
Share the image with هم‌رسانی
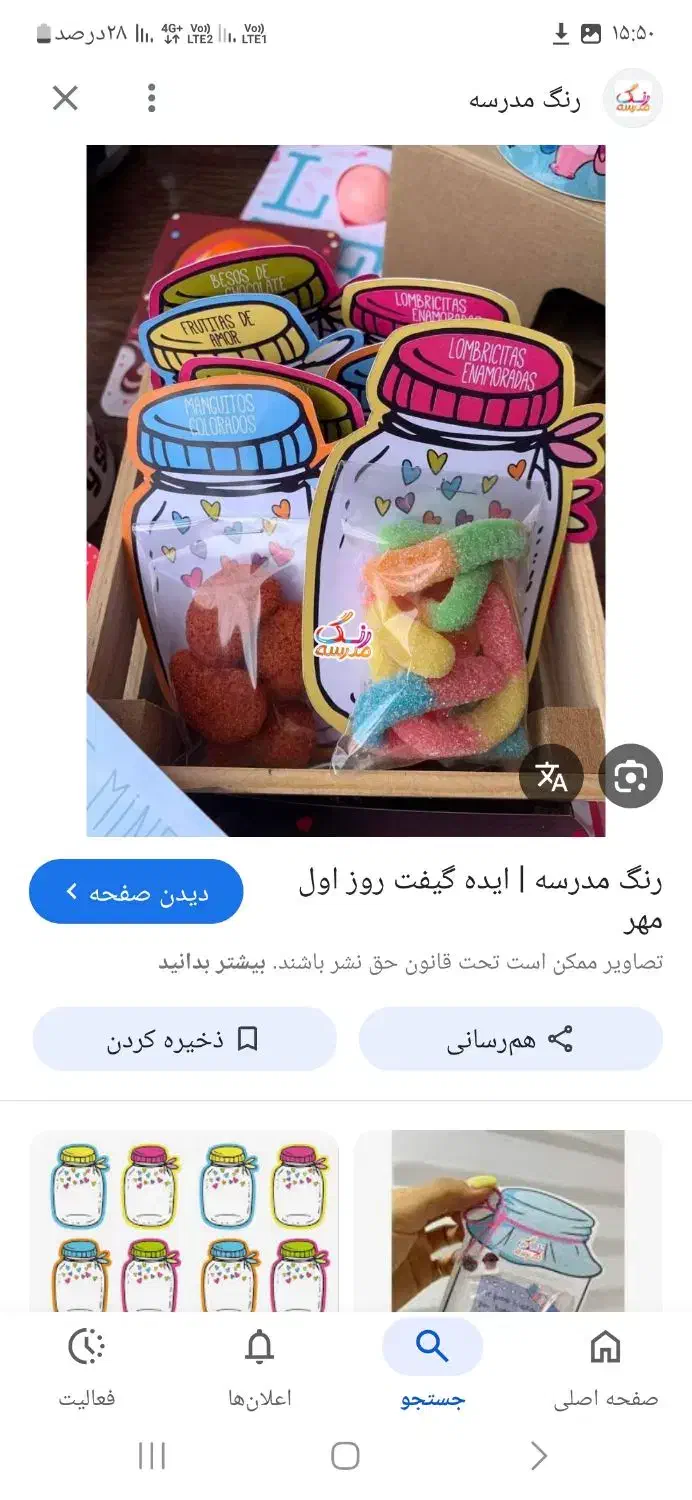pyautogui.click(x=511, y=1039)
